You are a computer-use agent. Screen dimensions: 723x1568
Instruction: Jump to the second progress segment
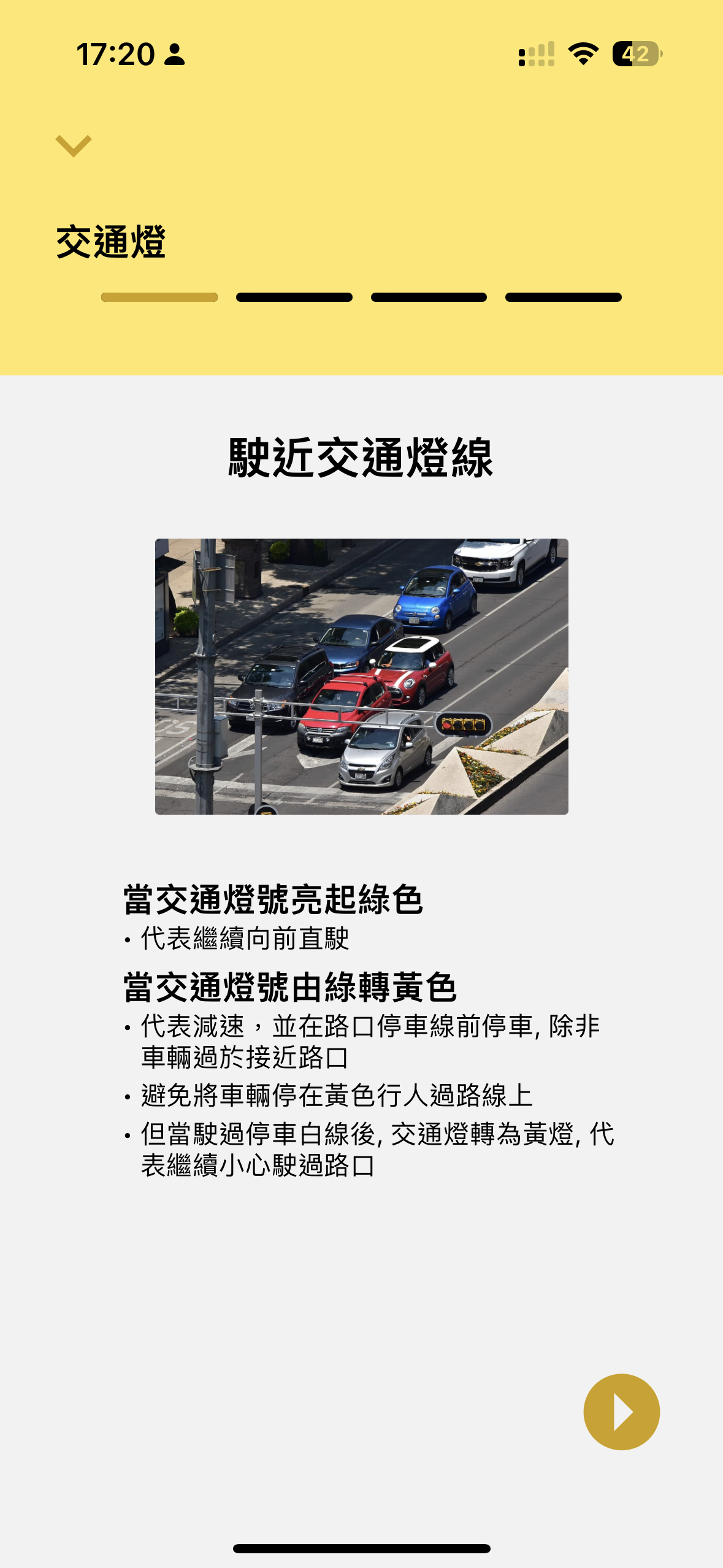pyautogui.click(x=294, y=298)
